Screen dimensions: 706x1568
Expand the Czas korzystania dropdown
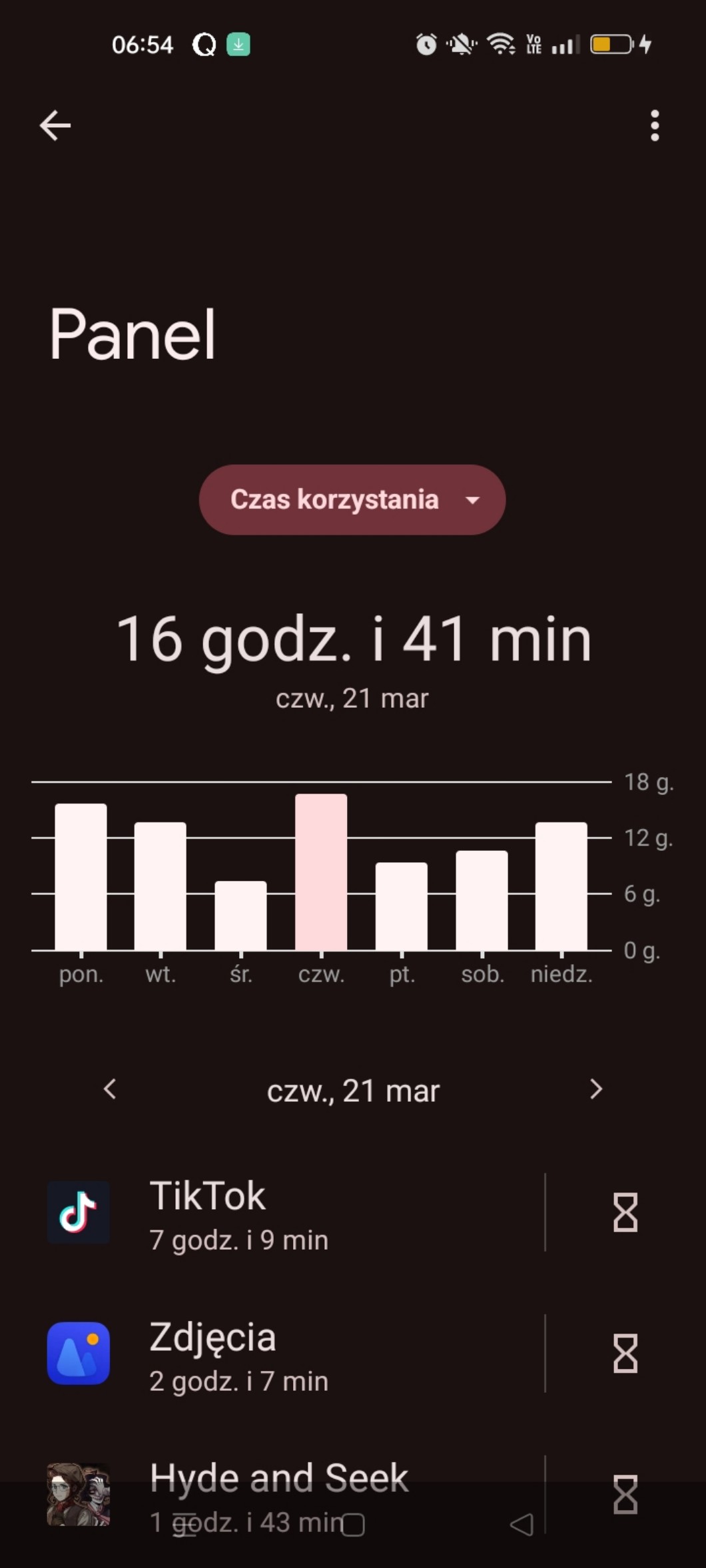point(352,499)
